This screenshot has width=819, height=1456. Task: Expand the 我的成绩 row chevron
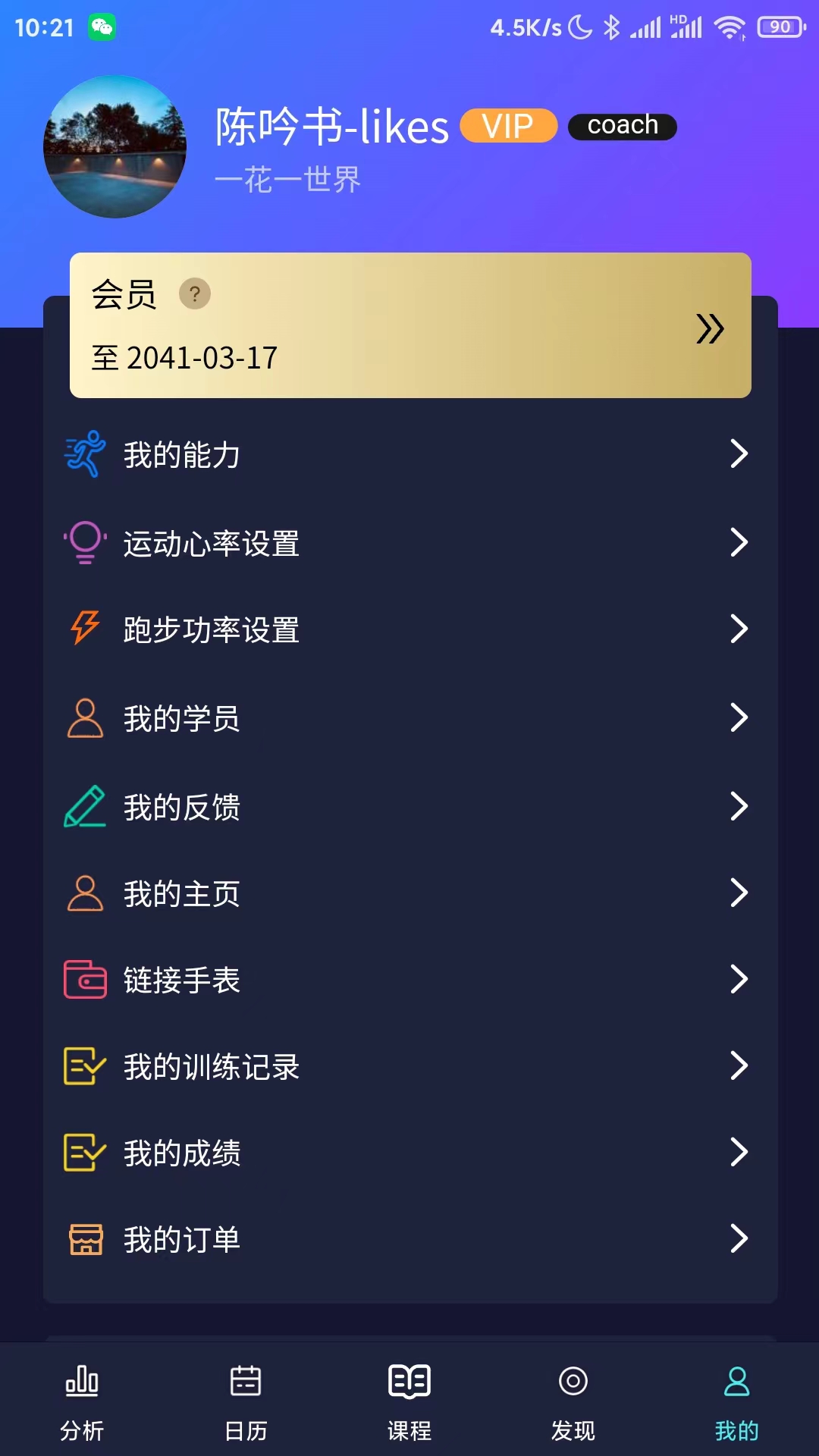tap(739, 1152)
